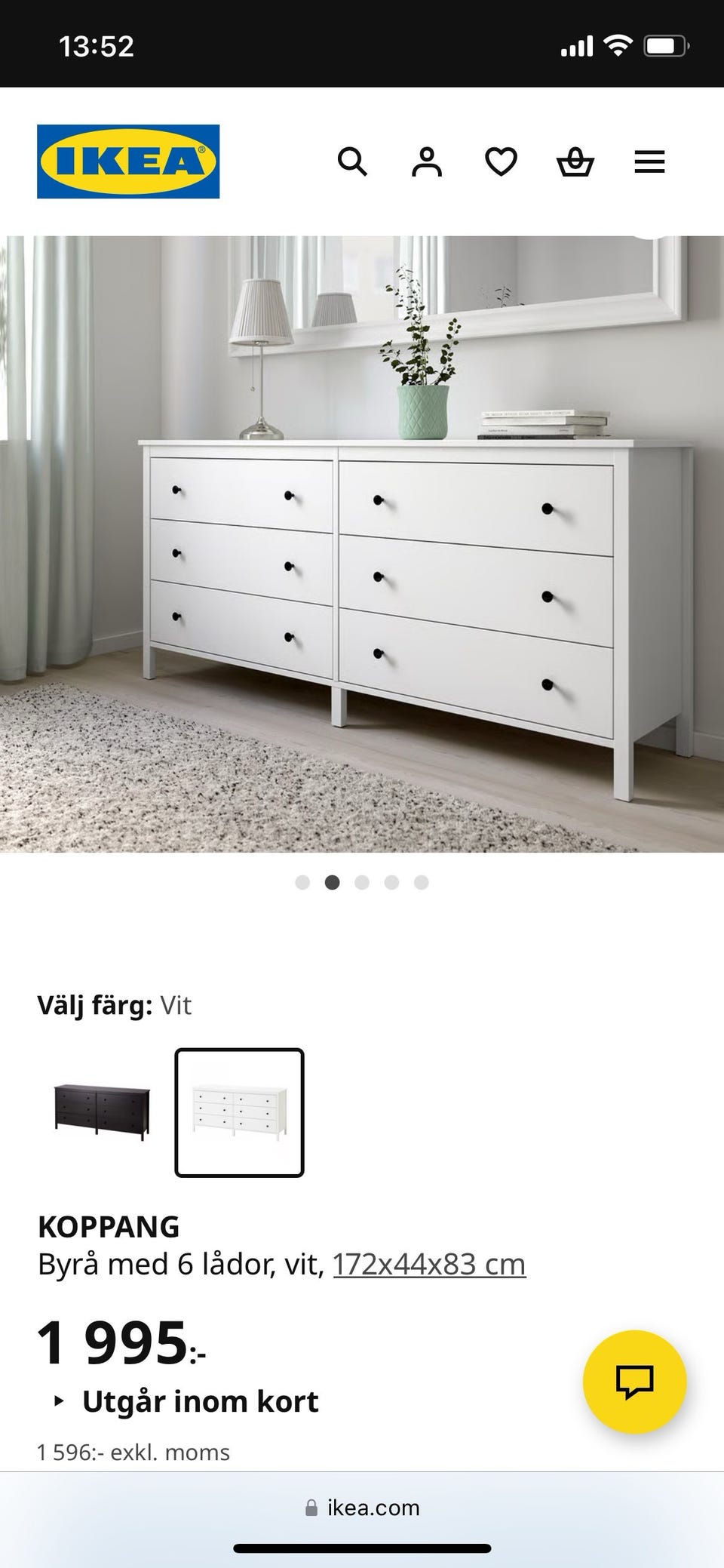
Task: Tap the Wi-Fi indicator in status bar
Action: click(x=618, y=47)
